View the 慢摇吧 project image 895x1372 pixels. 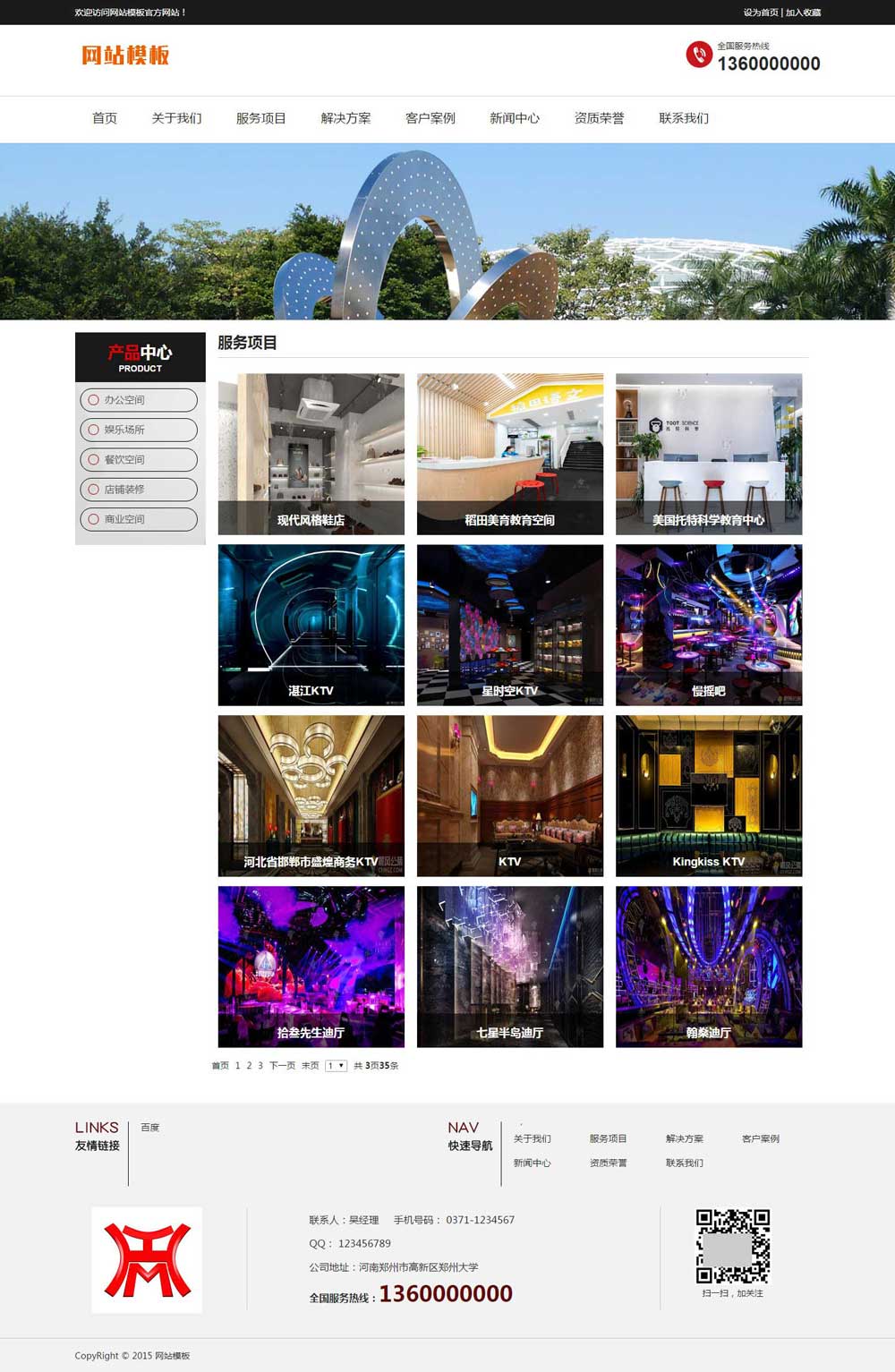[x=708, y=625]
